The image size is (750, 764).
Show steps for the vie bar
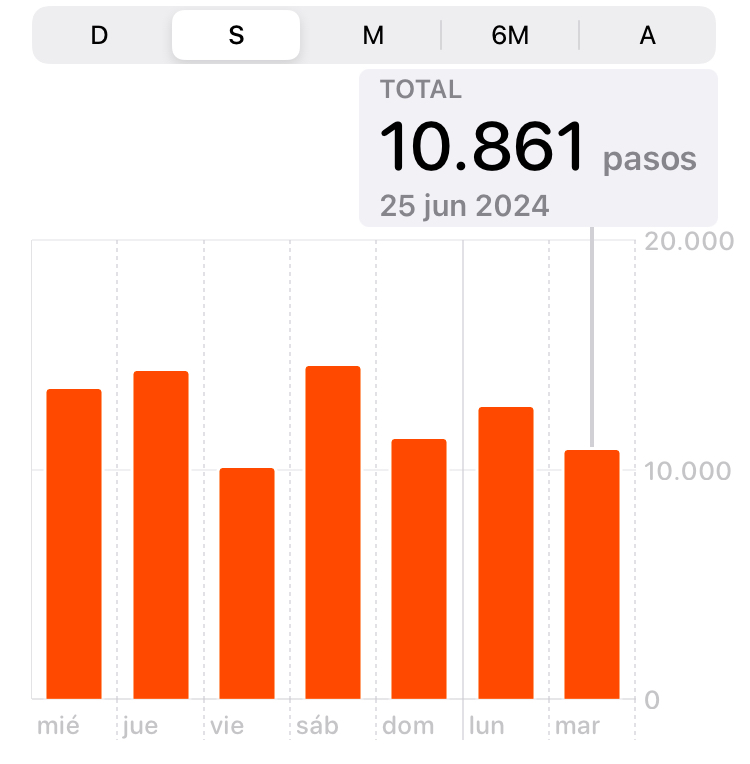pos(247,583)
